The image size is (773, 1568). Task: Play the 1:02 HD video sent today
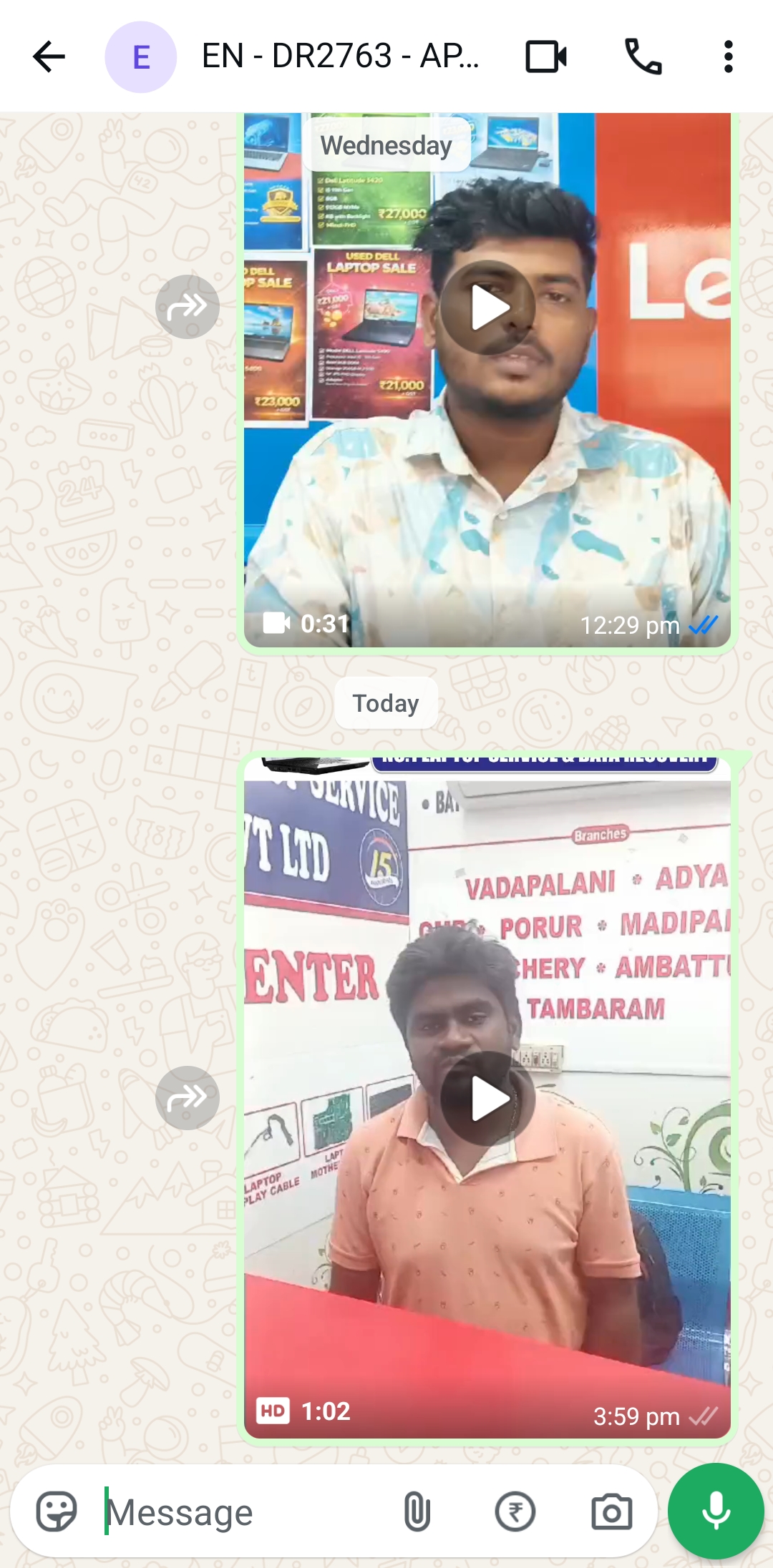click(487, 1099)
